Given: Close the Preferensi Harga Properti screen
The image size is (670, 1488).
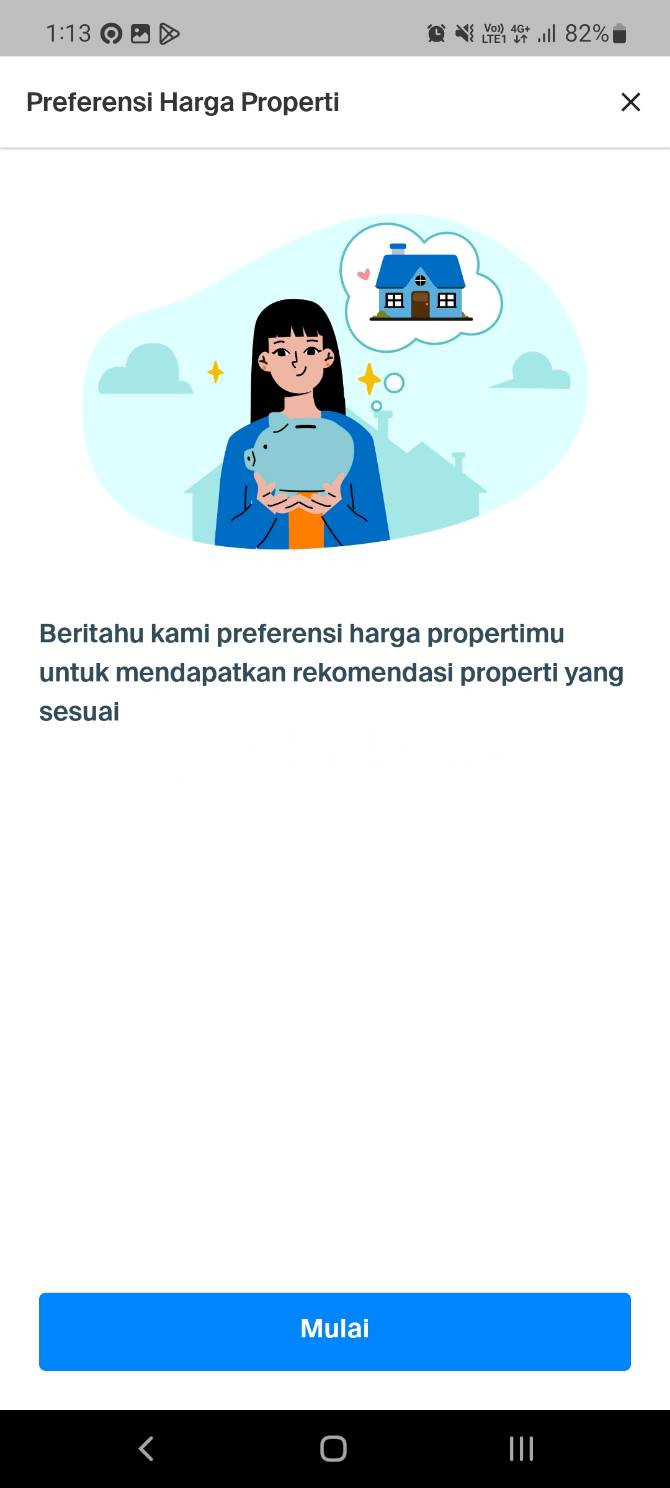Looking at the screenshot, I should pyautogui.click(x=630, y=102).
